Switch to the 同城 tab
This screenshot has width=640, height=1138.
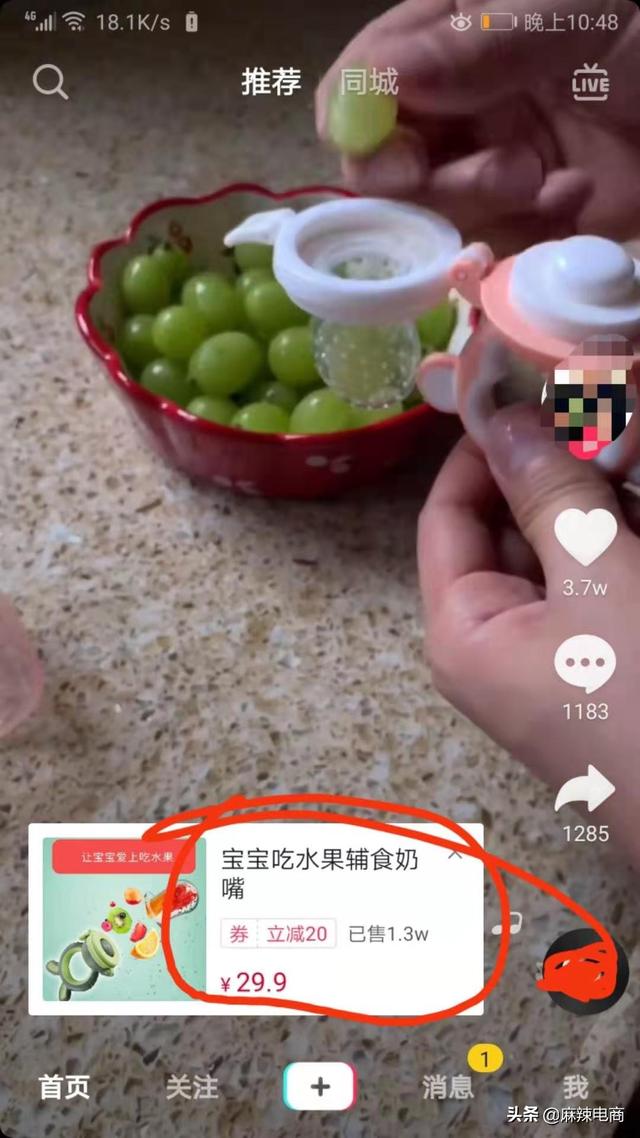click(x=368, y=82)
